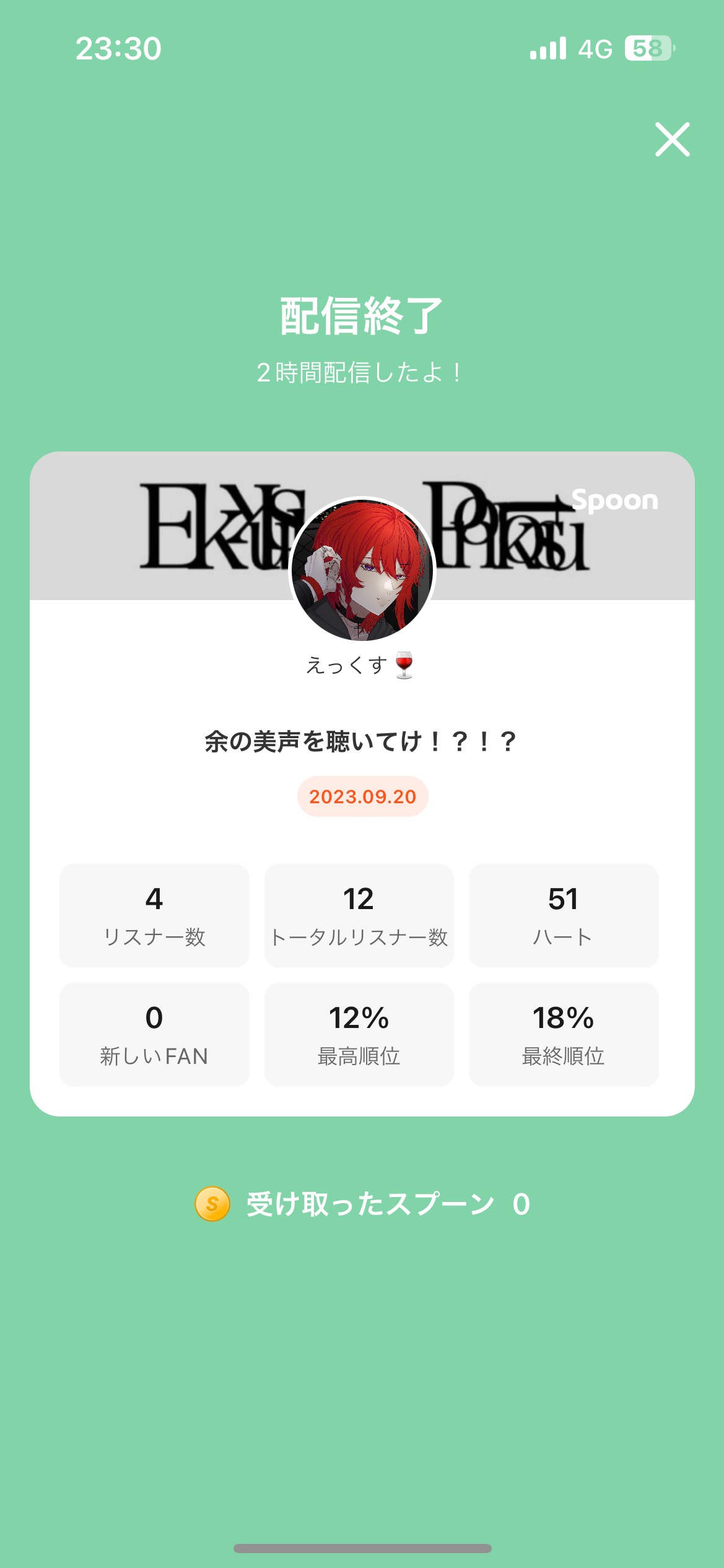Tap the battery indicator showing 58
Image resolution: width=724 pixels, height=1568 pixels.
click(x=648, y=50)
